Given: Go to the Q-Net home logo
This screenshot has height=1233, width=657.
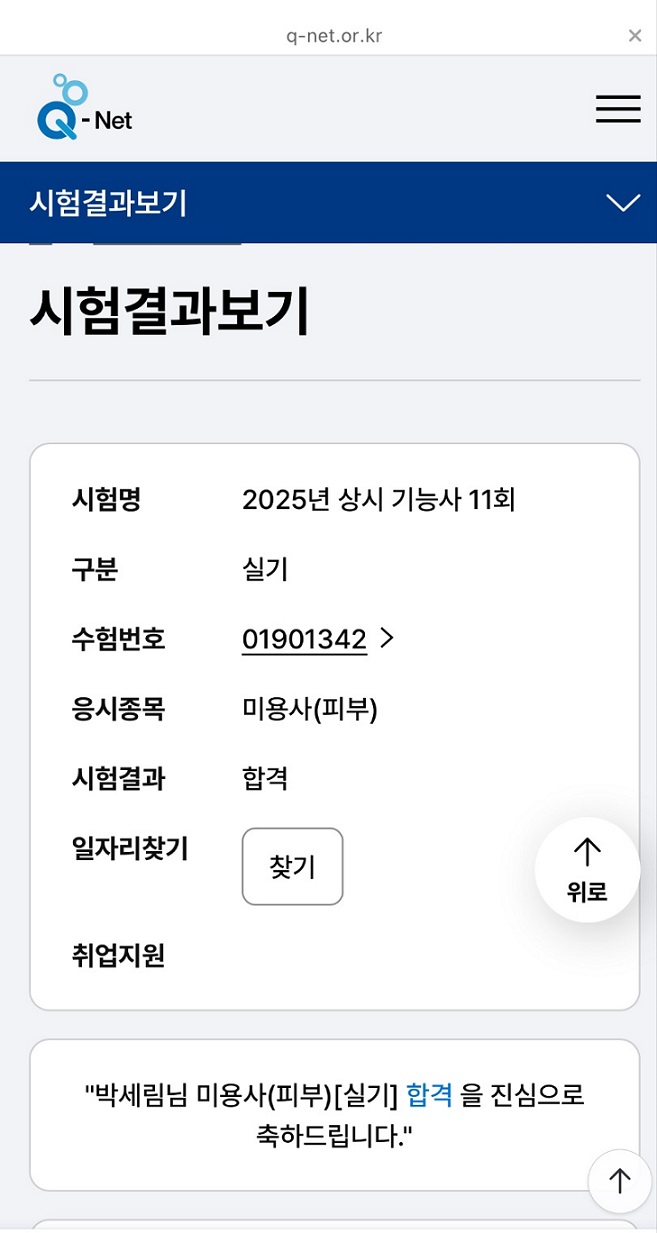Looking at the screenshot, I should [85, 107].
